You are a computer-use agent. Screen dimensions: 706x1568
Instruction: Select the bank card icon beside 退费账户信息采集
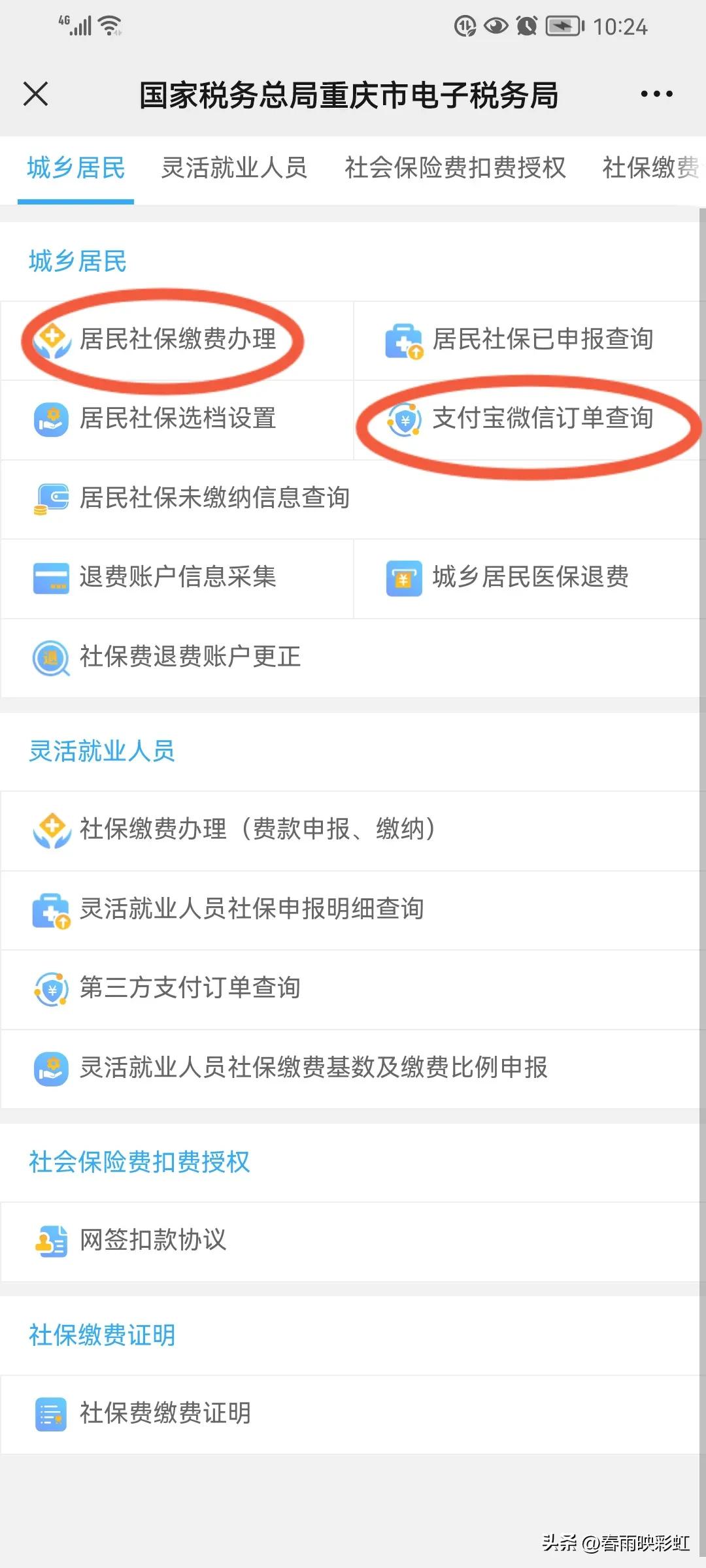pyautogui.click(x=52, y=578)
